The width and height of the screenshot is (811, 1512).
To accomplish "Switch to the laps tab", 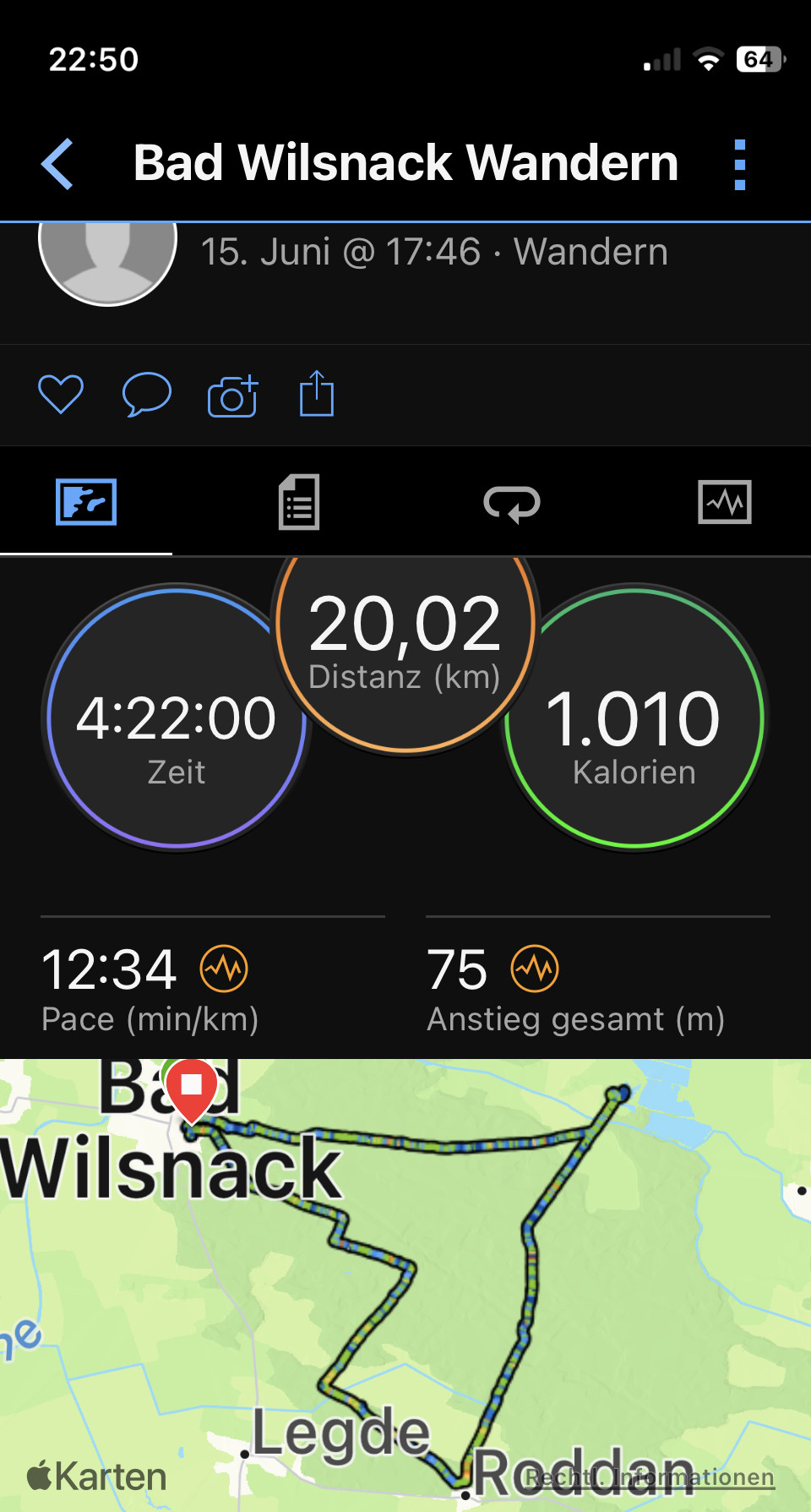I will 512,503.
